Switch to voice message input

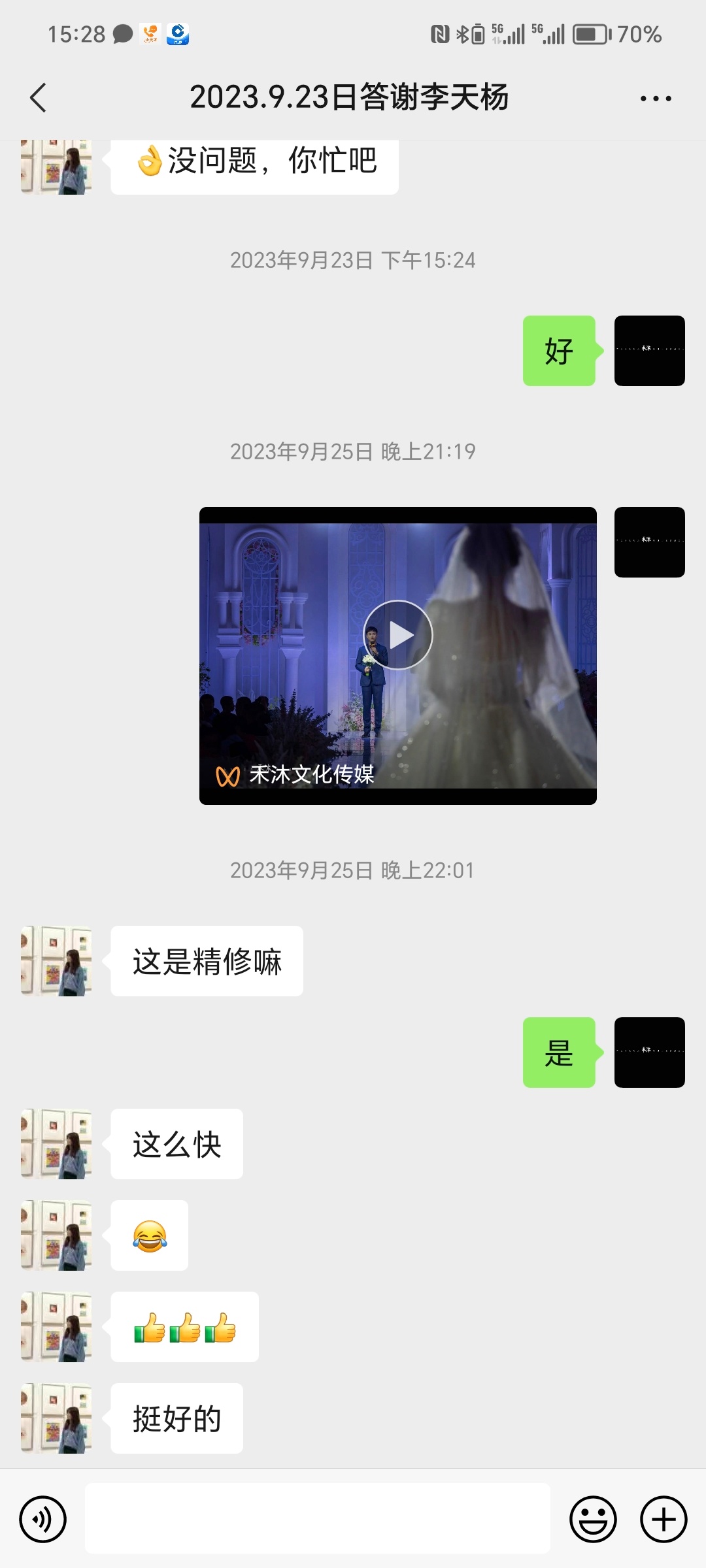pos(43,1519)
